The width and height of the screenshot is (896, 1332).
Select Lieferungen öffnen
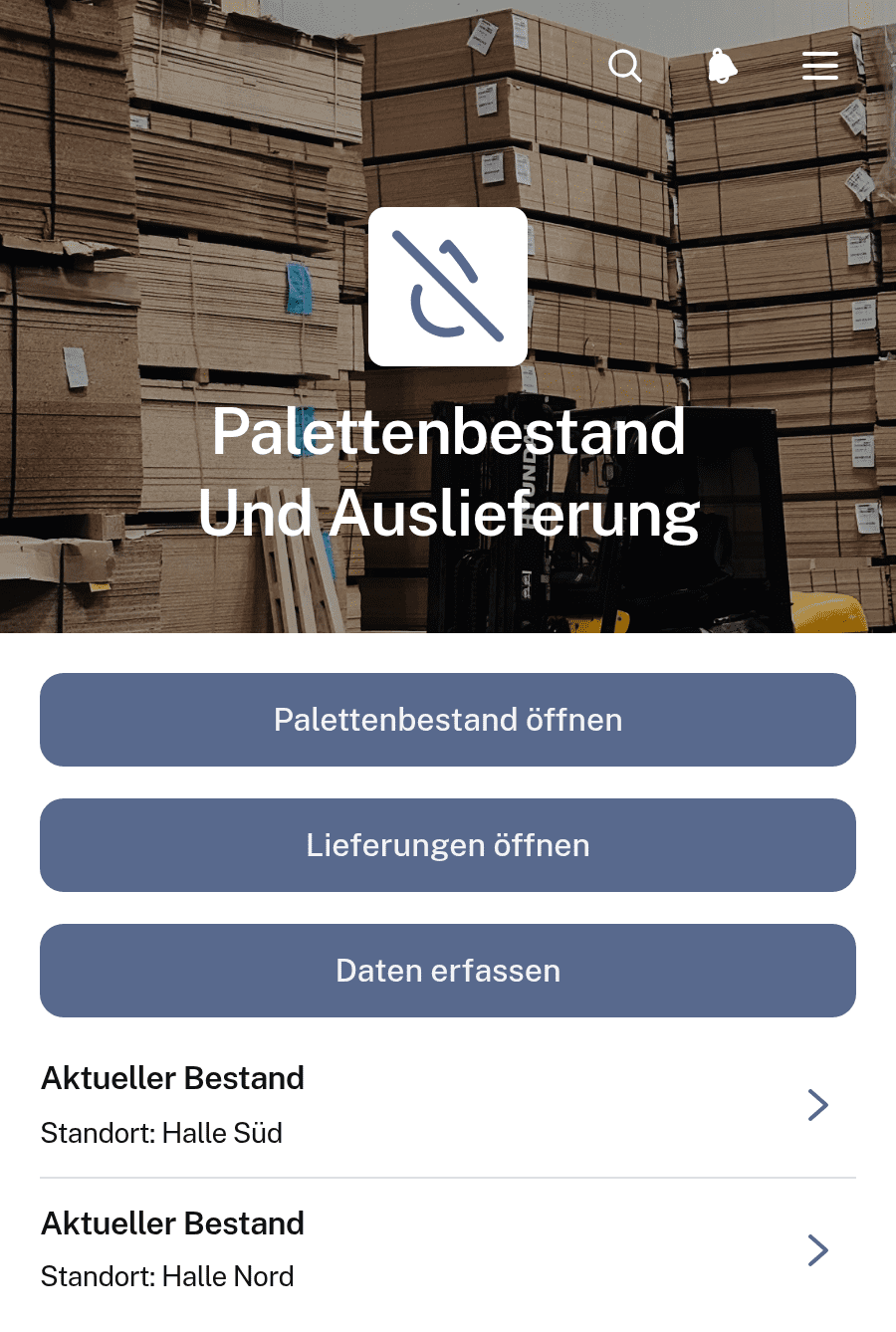(448, 845)
